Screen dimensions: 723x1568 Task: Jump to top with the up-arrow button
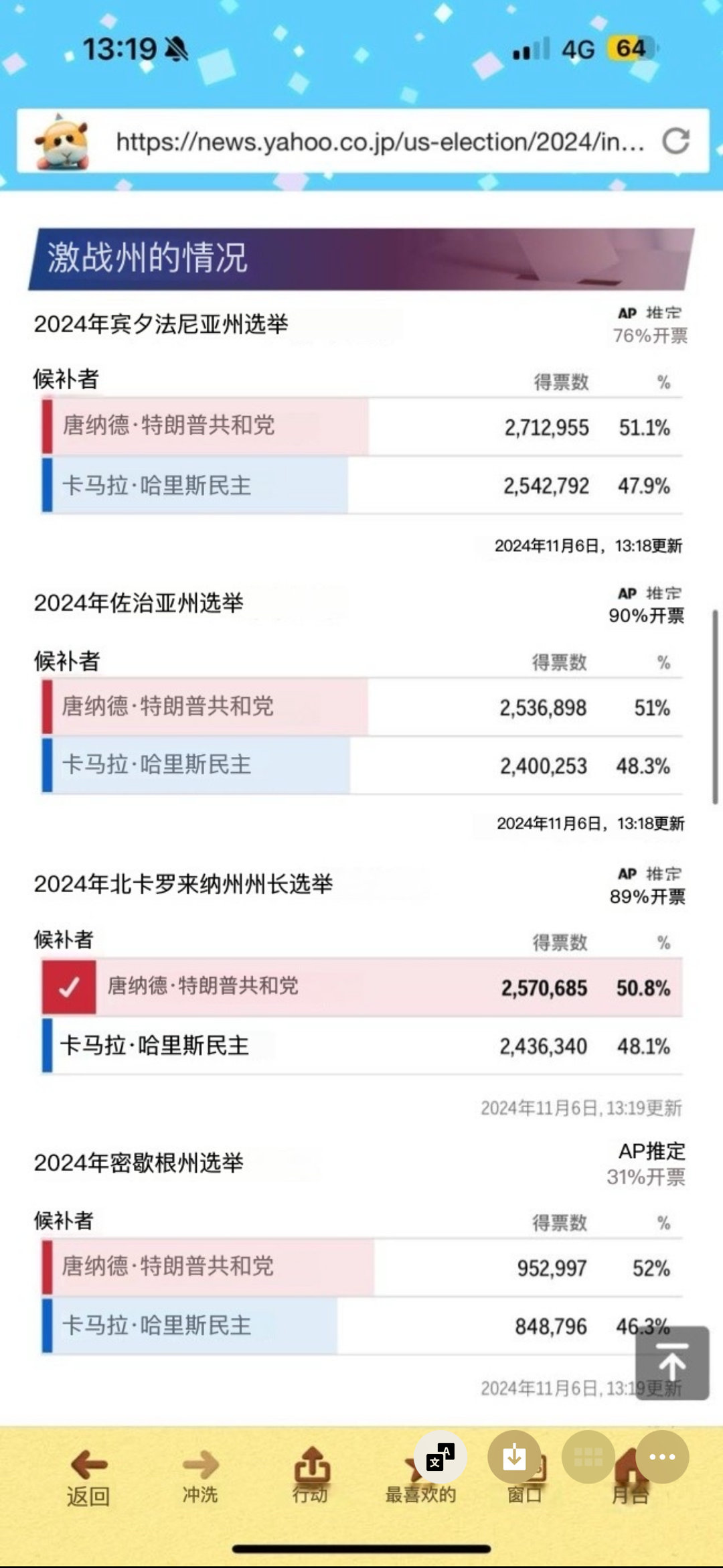[672, 1363]
